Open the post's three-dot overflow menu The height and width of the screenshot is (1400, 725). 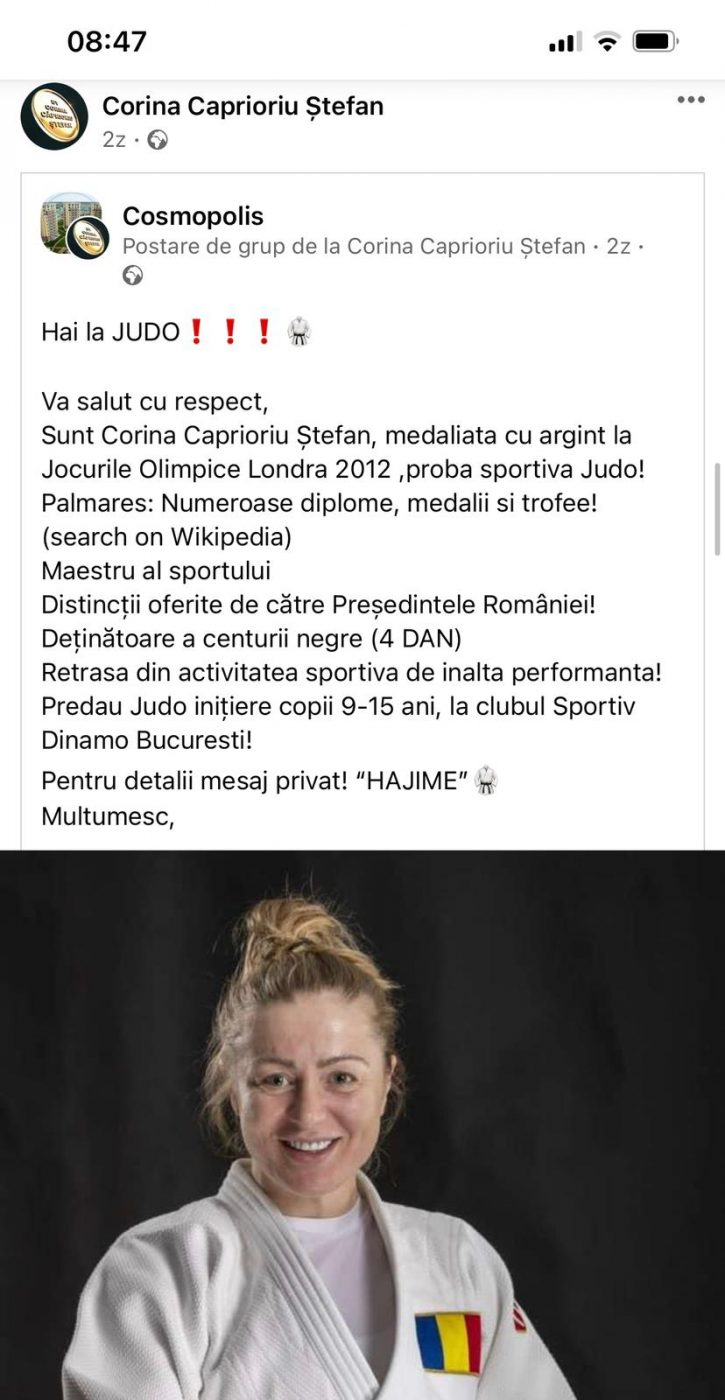point(690,100)
